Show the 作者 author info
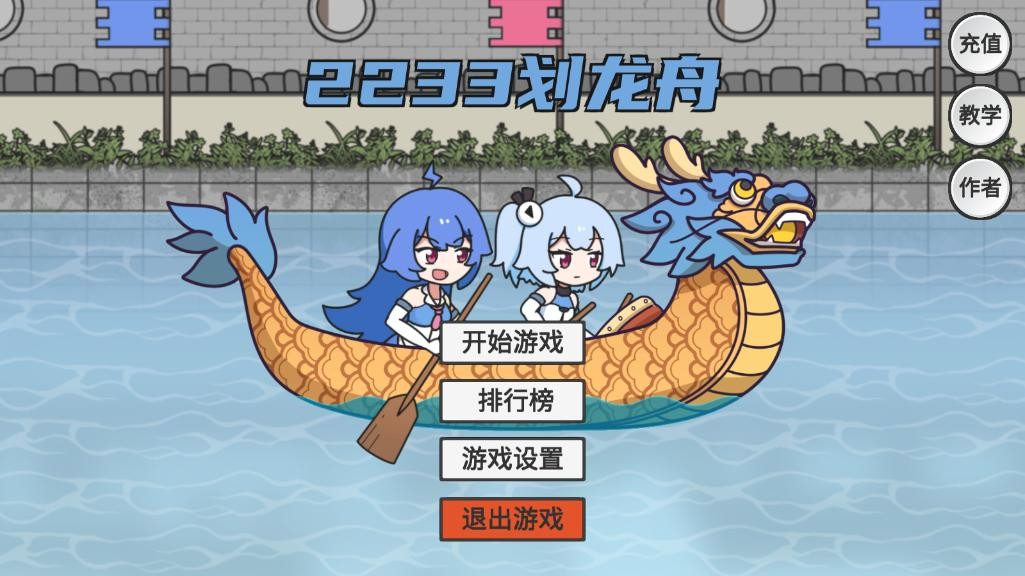This screenshot has height=576, width=1025. point(979,187)
